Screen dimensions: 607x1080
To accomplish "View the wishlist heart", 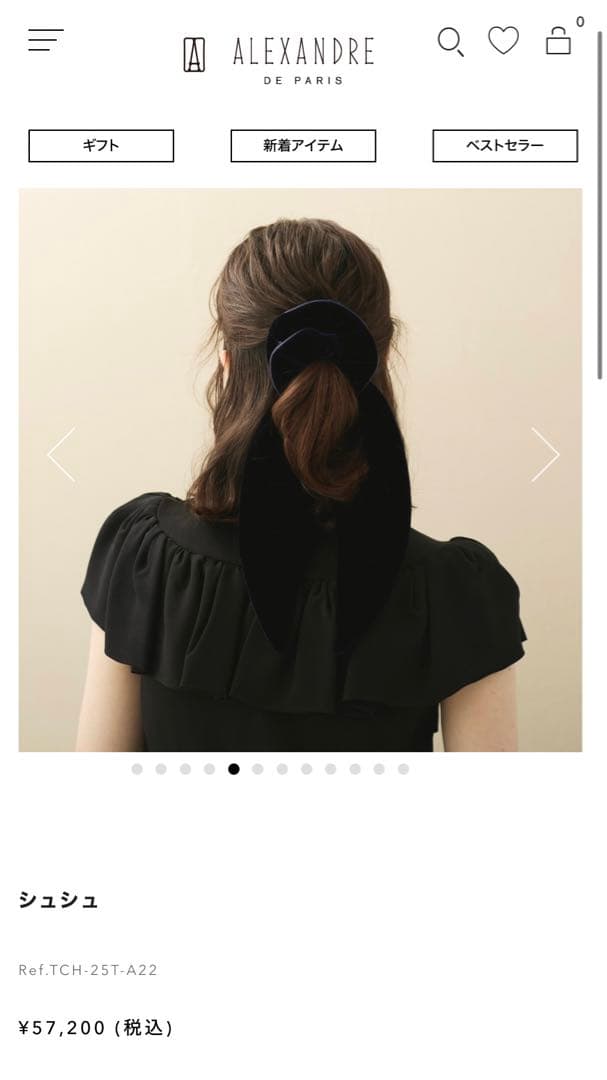I will pyautogui.click(x=503, y=41).
